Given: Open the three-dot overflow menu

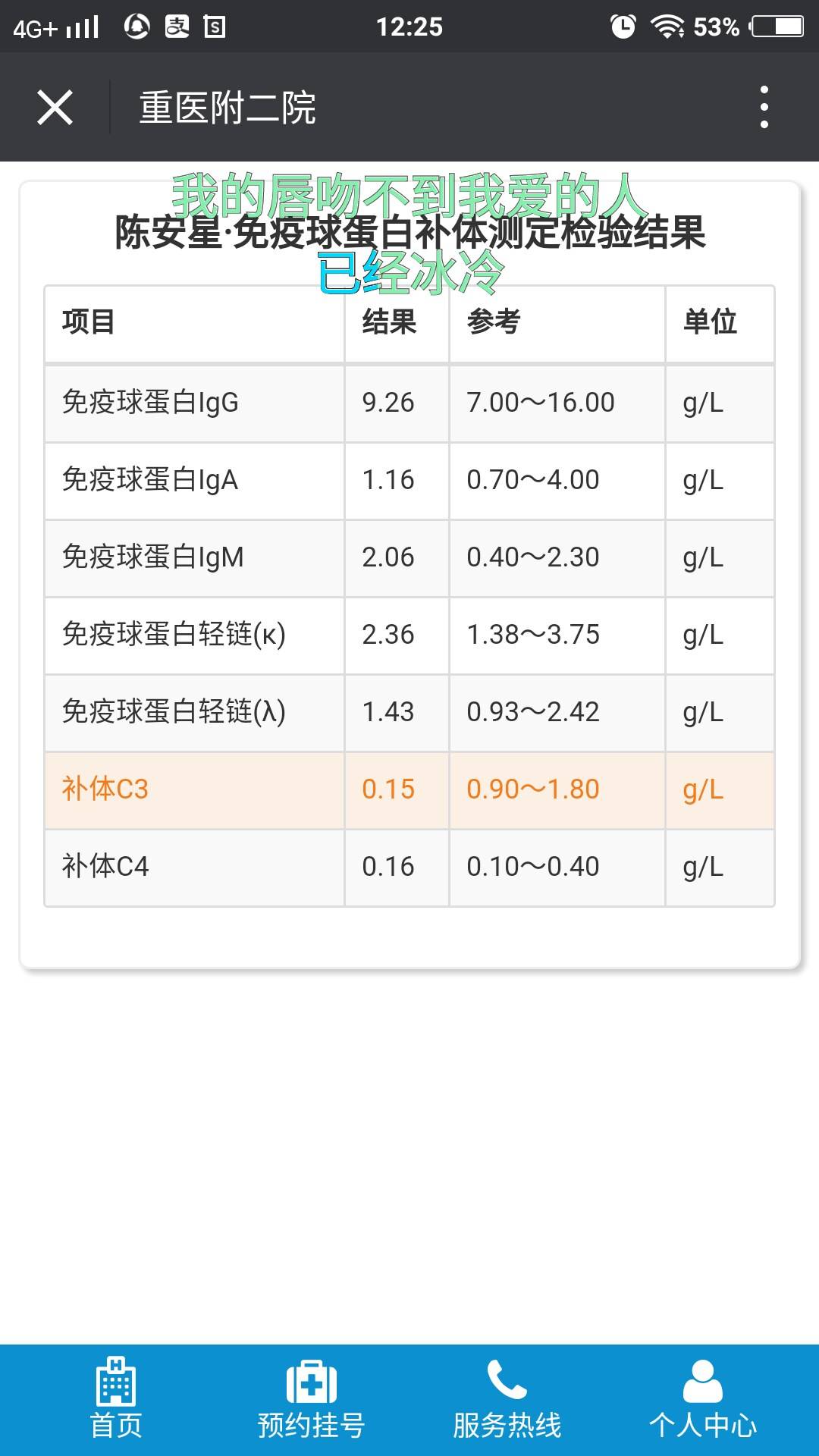Looking at the screenshot, I should [764, 107].
